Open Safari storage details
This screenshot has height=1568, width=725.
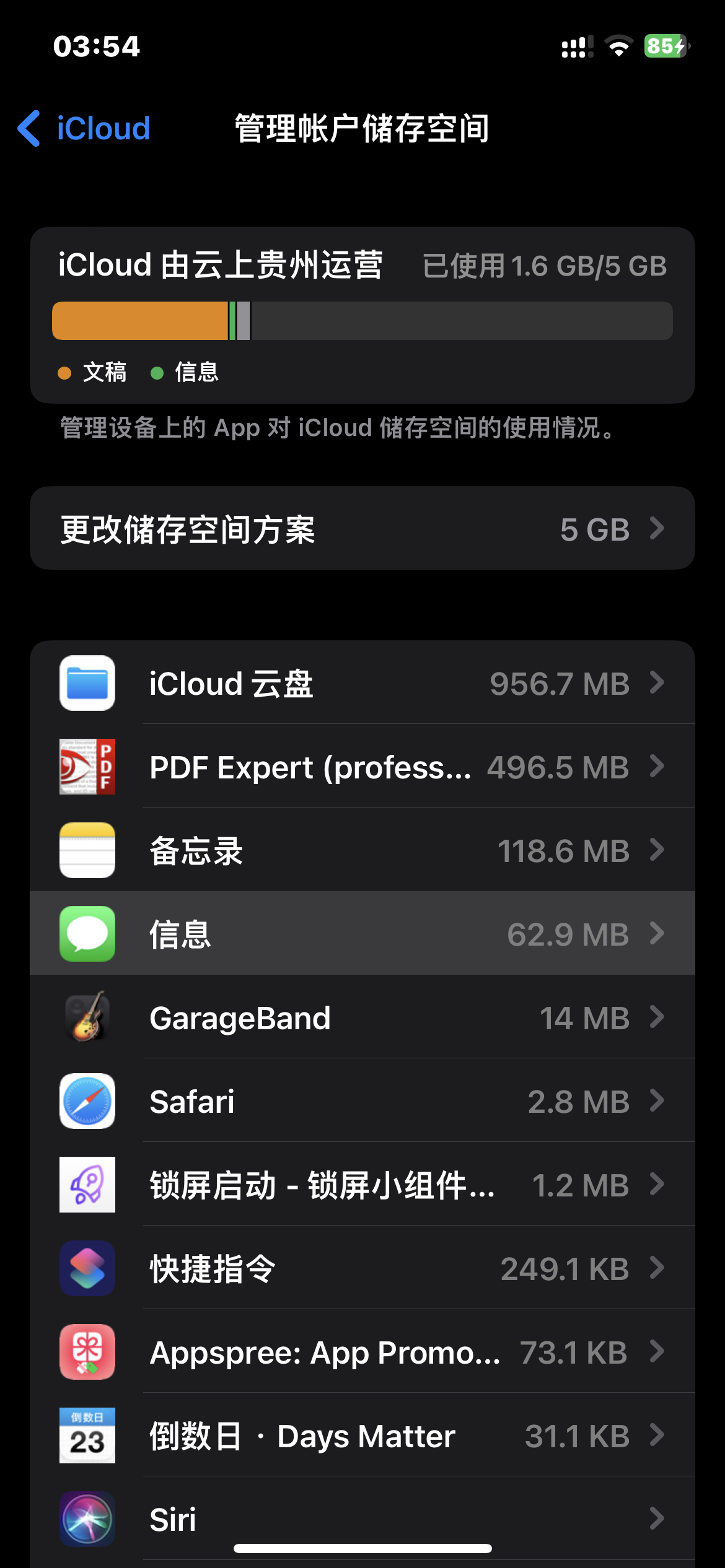[362, 1101]
